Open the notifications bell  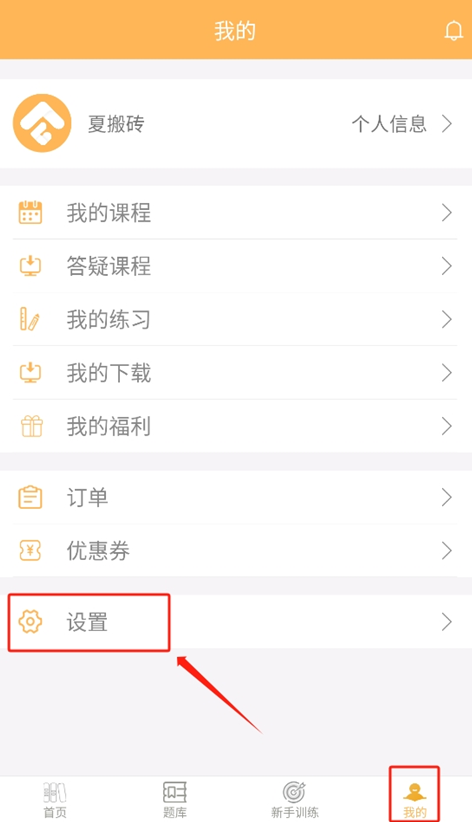click(454, 30)
